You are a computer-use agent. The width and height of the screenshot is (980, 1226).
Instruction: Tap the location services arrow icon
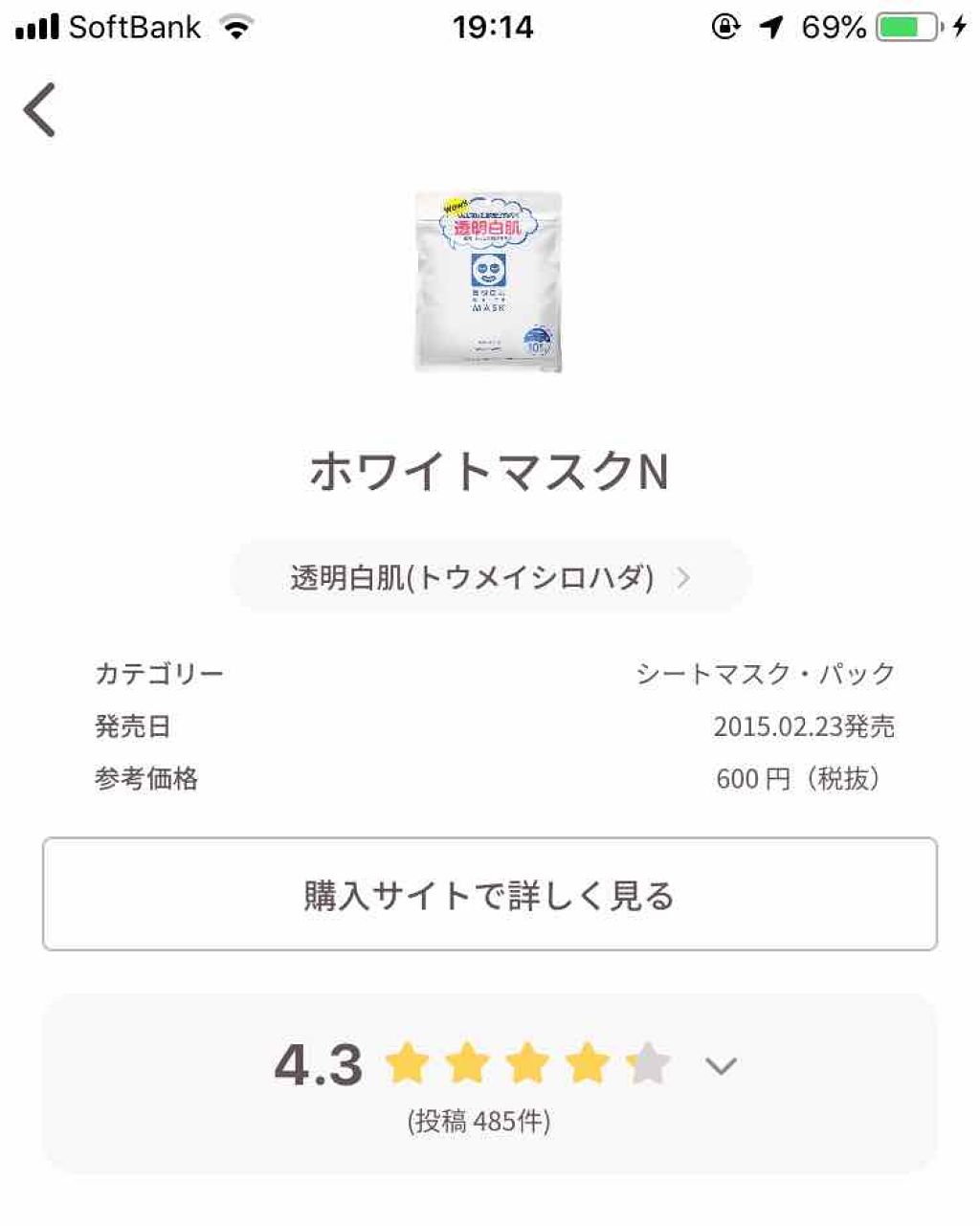(771, 27)
